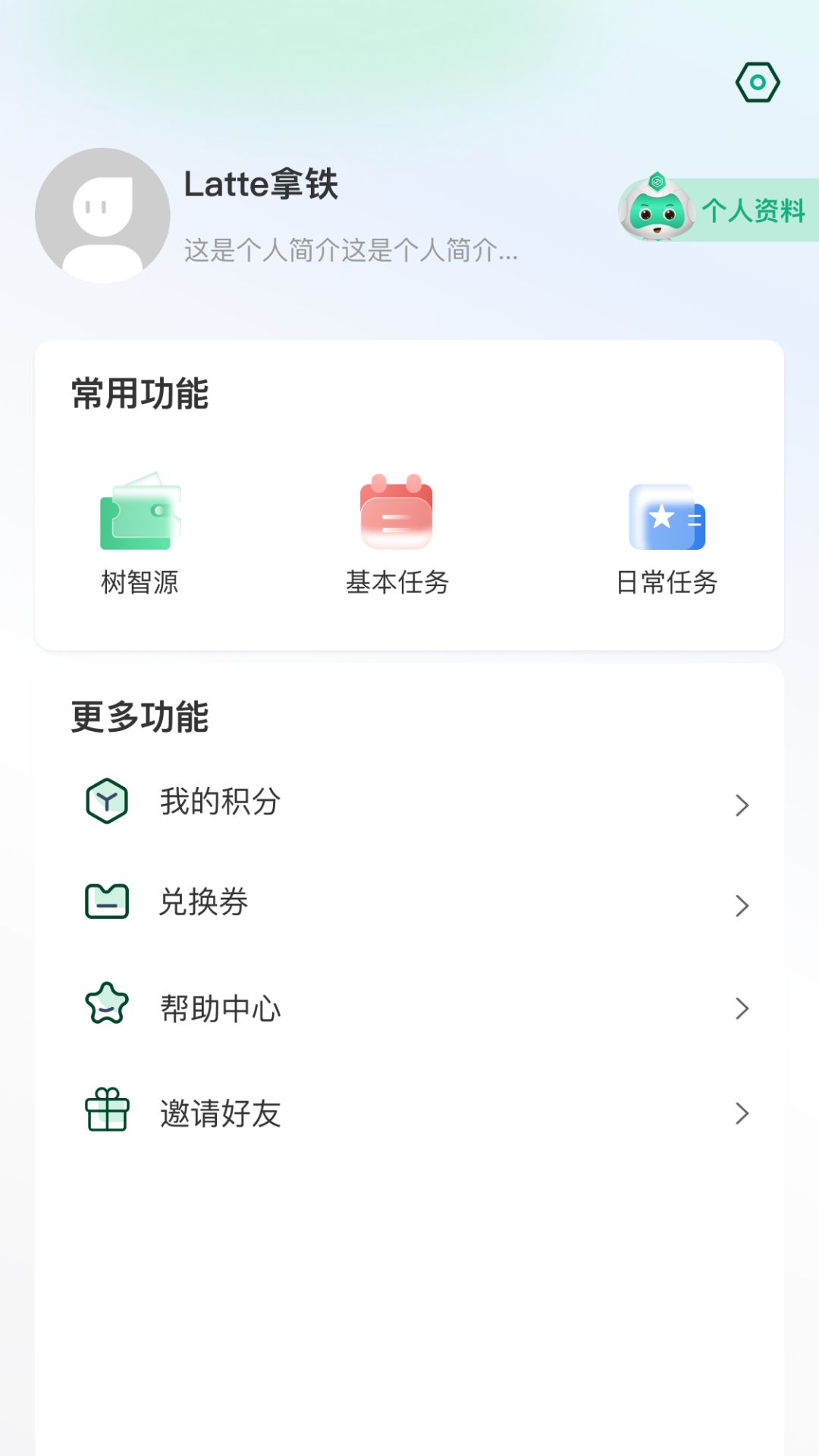
Task: Click the username Latte拿铁
Action: tap(261, 184)
